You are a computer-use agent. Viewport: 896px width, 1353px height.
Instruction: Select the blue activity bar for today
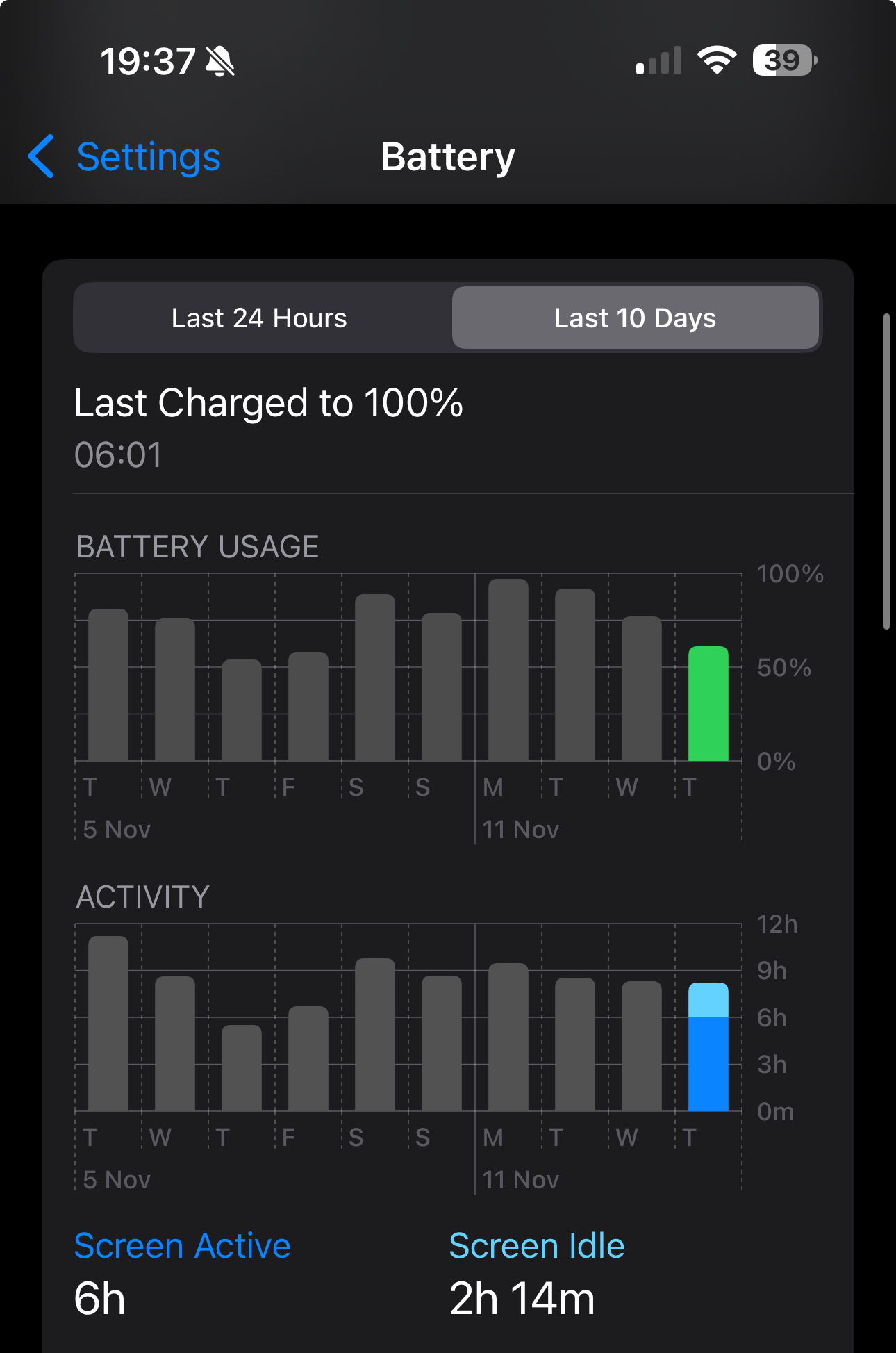click(x=708, y=1049)
